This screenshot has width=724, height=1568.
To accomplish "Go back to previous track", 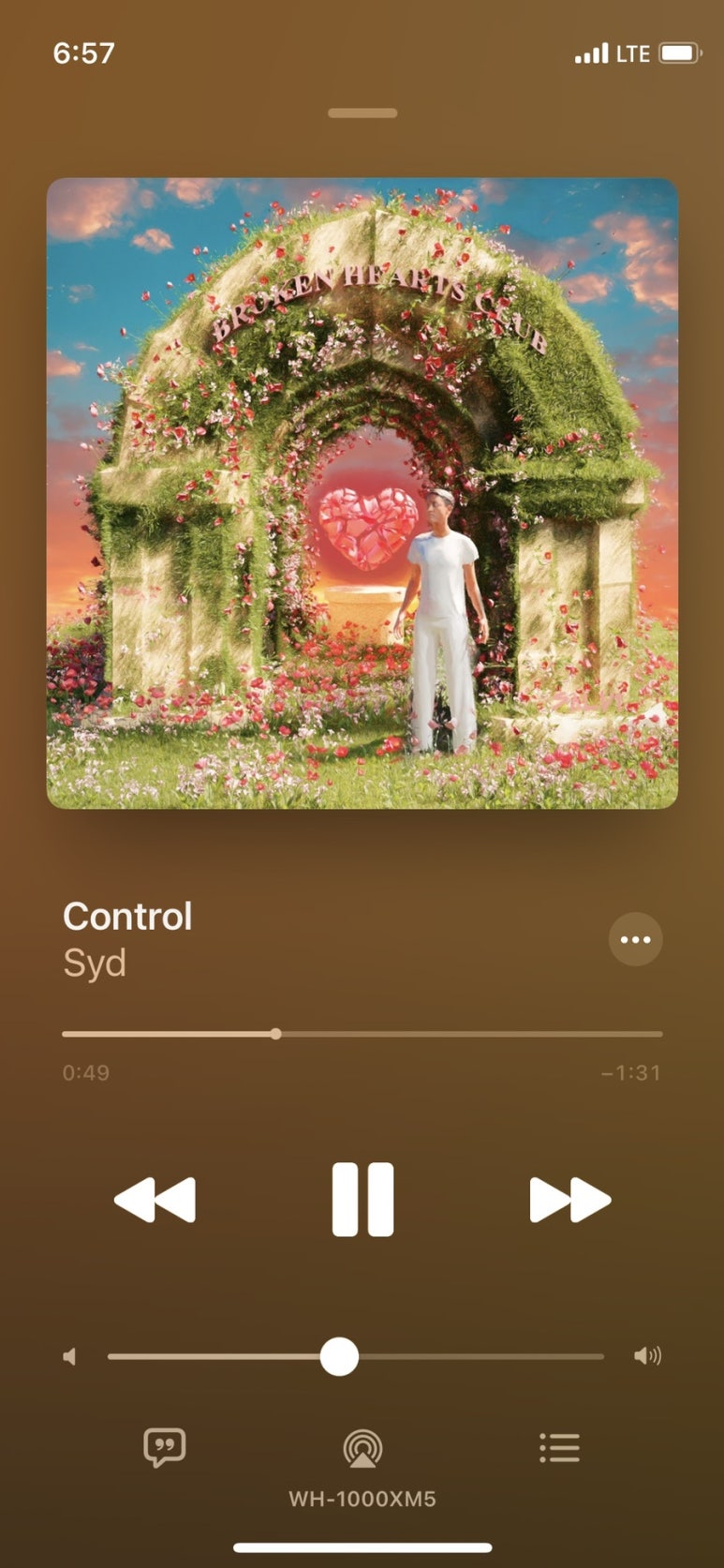I will point(155,1200).
